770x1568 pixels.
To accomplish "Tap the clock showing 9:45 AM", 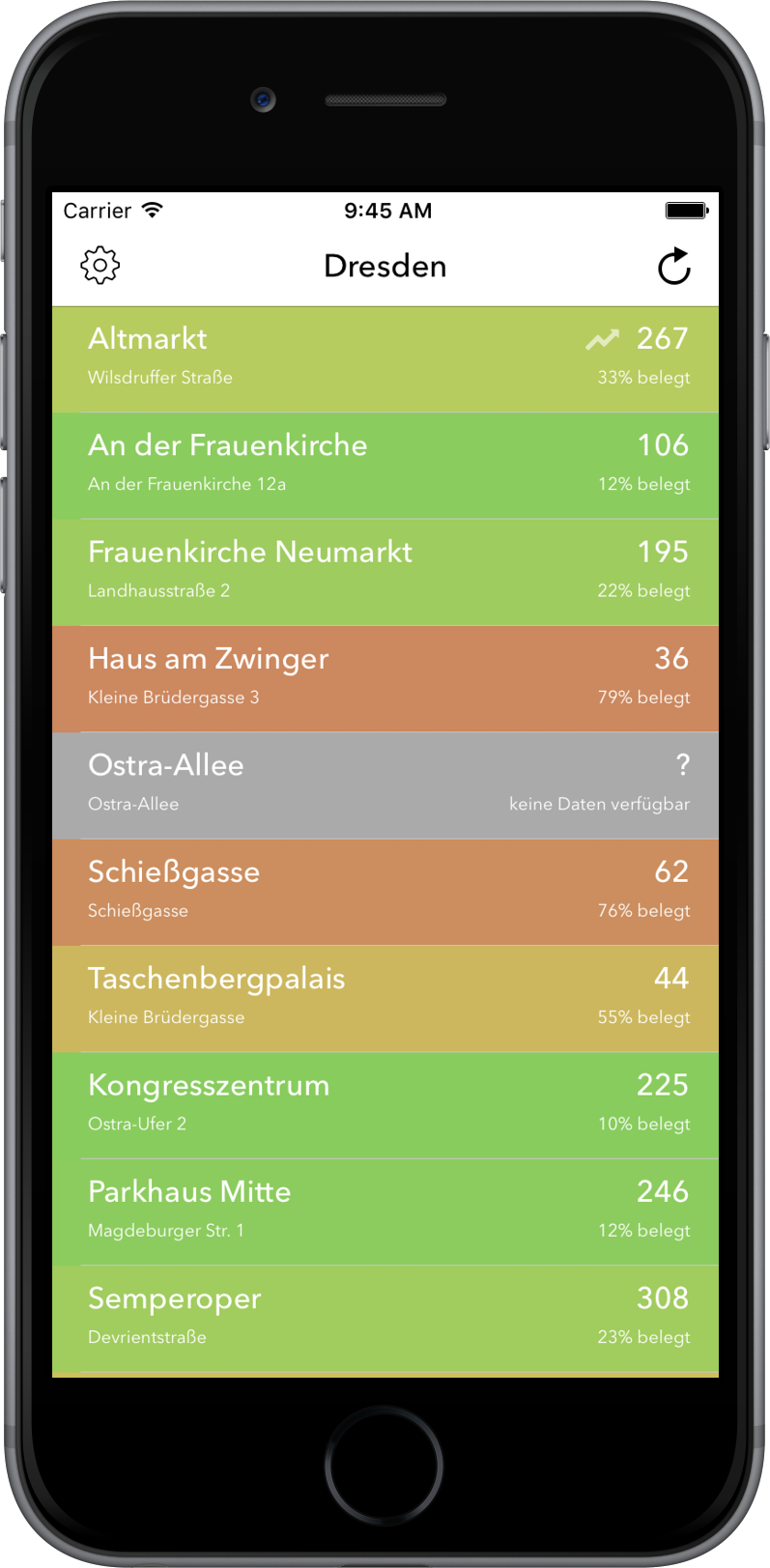I will click(x=387, y=210).
